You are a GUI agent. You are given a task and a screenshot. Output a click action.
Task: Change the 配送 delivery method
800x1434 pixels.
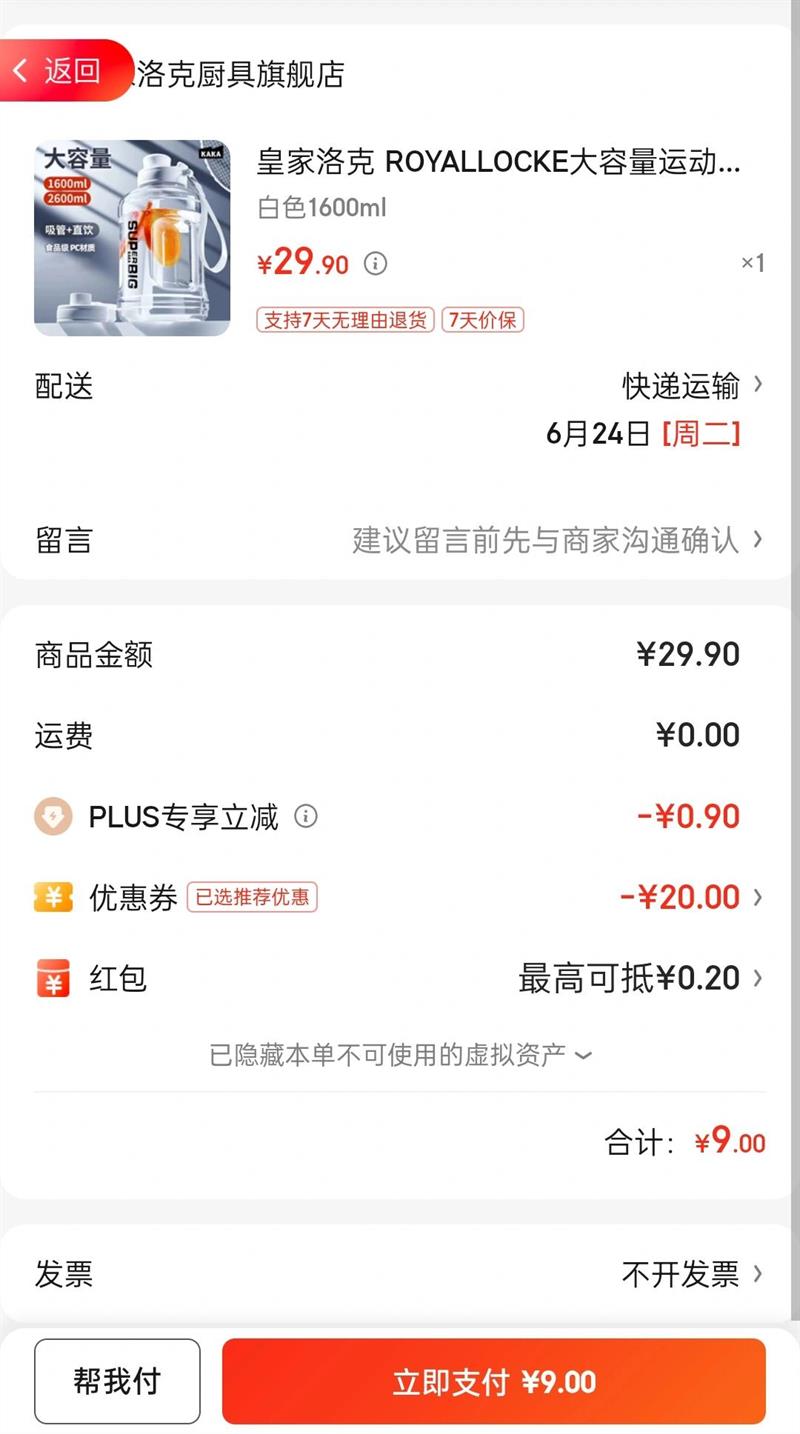pyautogui.click(x=692, y=385)
